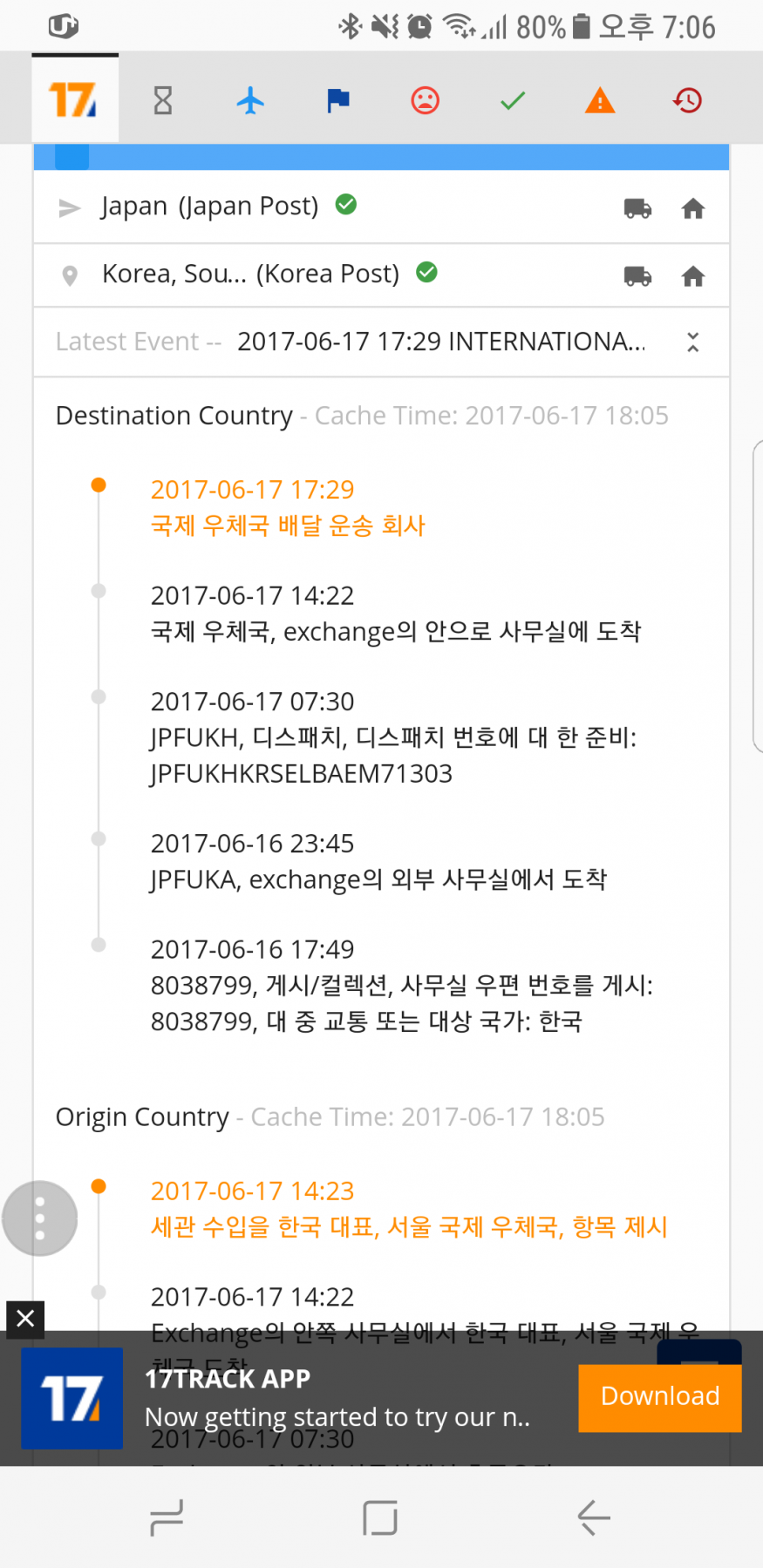Open the hourglass not-found tab

point(163,100)
